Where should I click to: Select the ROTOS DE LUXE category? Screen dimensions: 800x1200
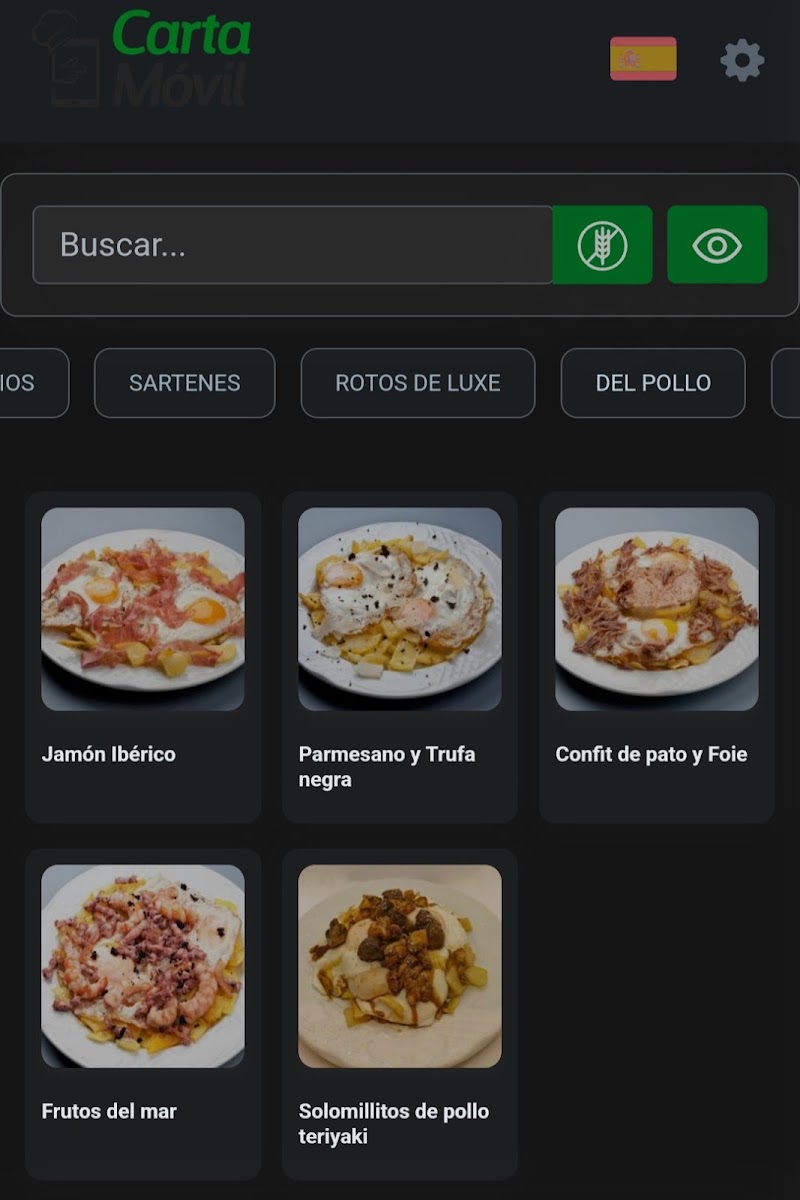point(417,383)
